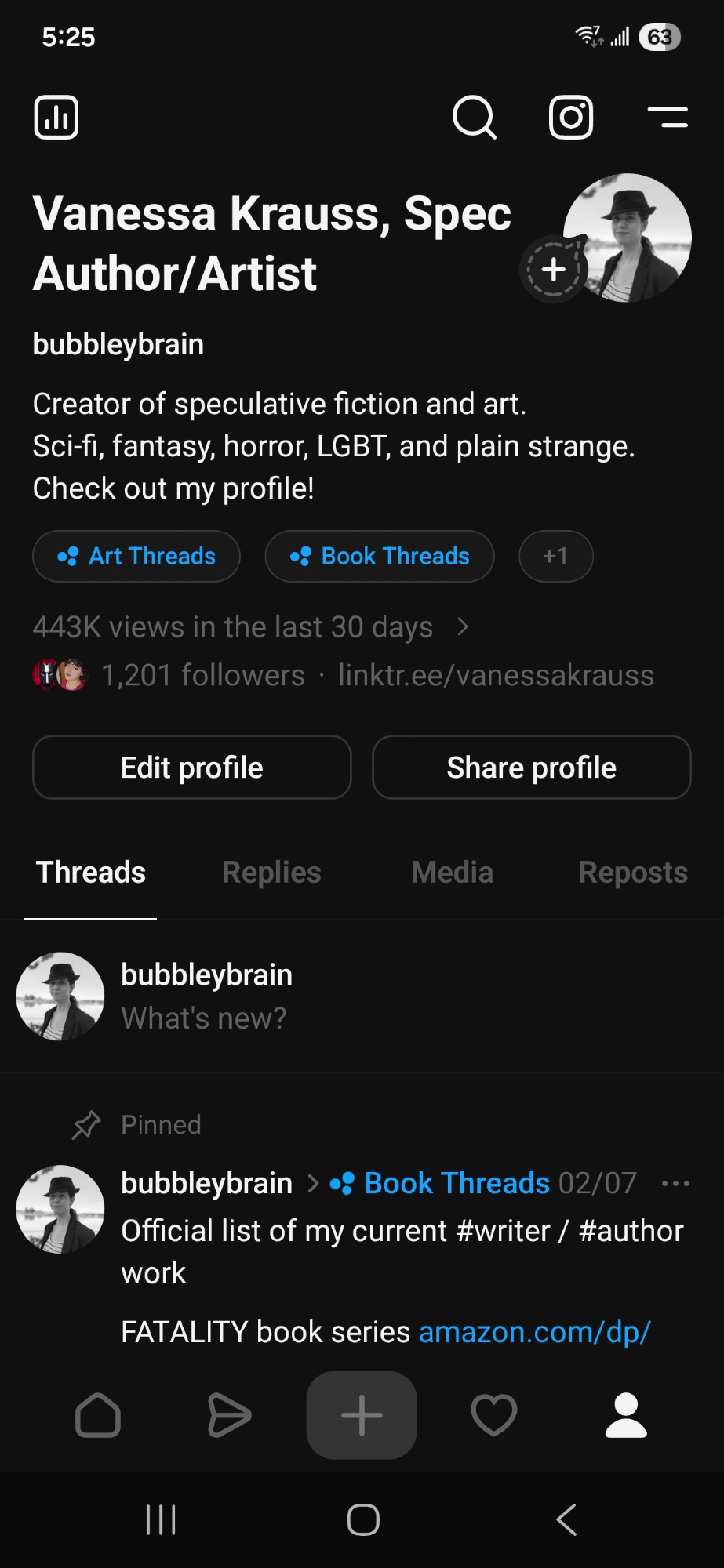Tap Share profile
The image size is (724, 1568).
(531, 768)
